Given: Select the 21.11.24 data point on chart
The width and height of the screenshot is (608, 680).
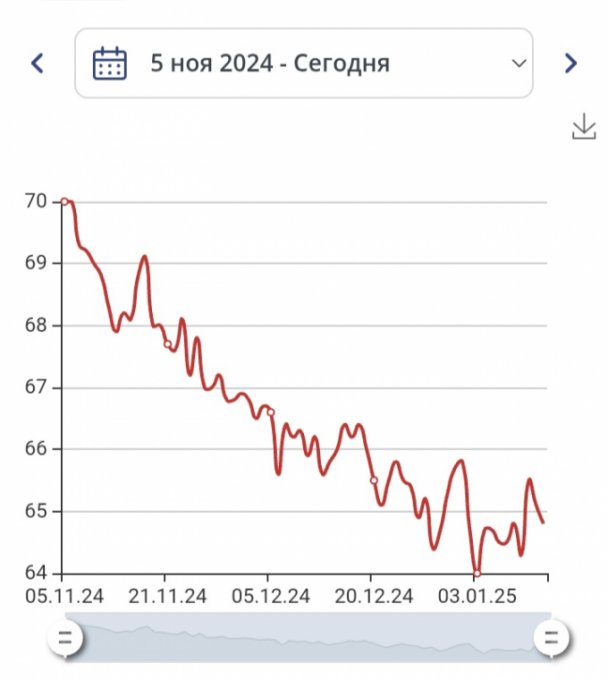Looking at the screenshot, I should (x=168, y=344).
